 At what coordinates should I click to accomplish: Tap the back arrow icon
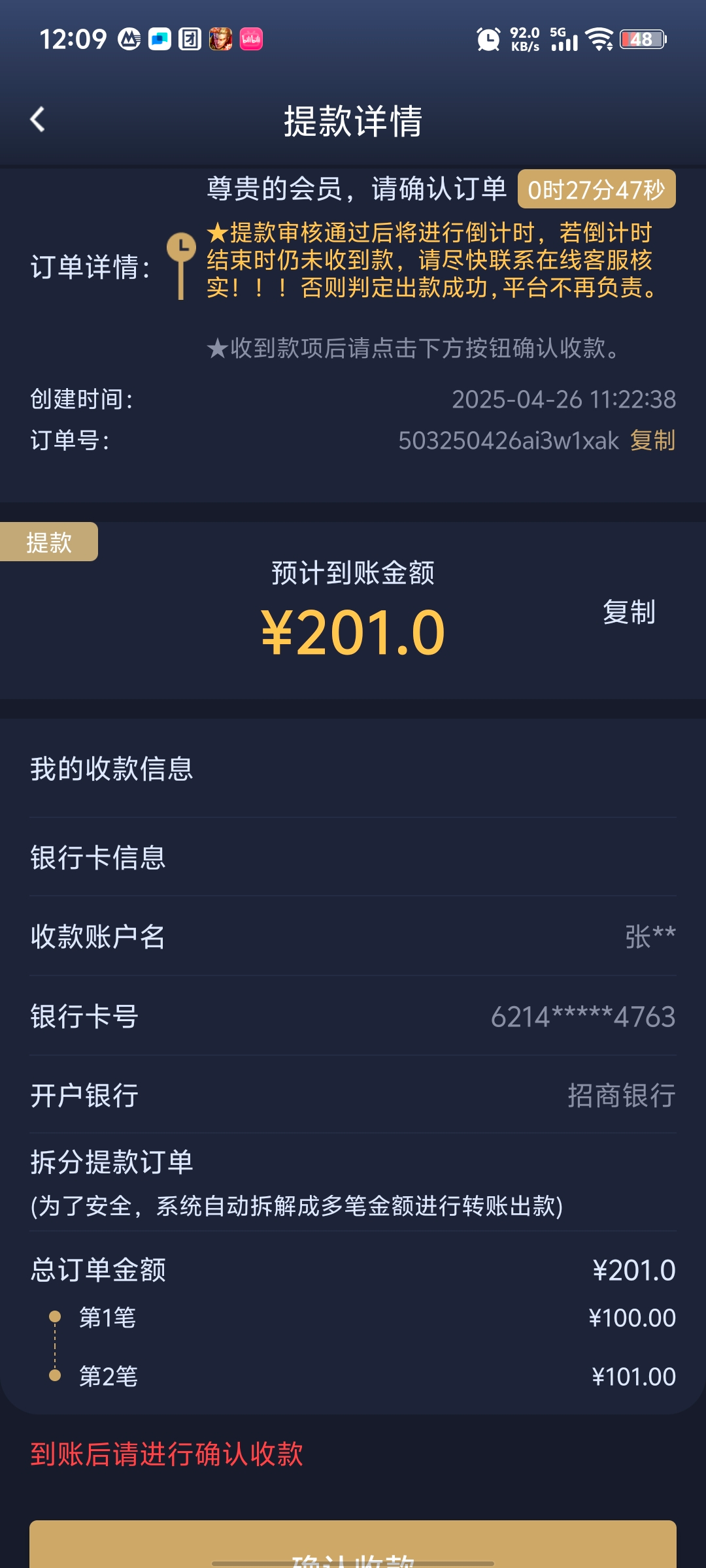click(x=37, y=121)
